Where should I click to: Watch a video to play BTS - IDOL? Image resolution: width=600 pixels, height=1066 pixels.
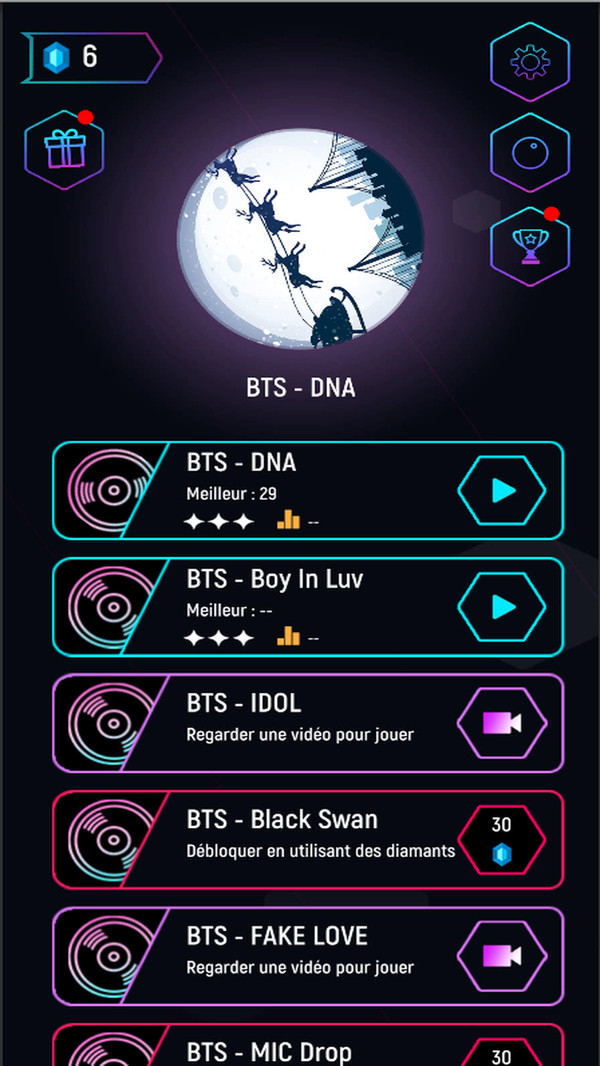point(502,723)
